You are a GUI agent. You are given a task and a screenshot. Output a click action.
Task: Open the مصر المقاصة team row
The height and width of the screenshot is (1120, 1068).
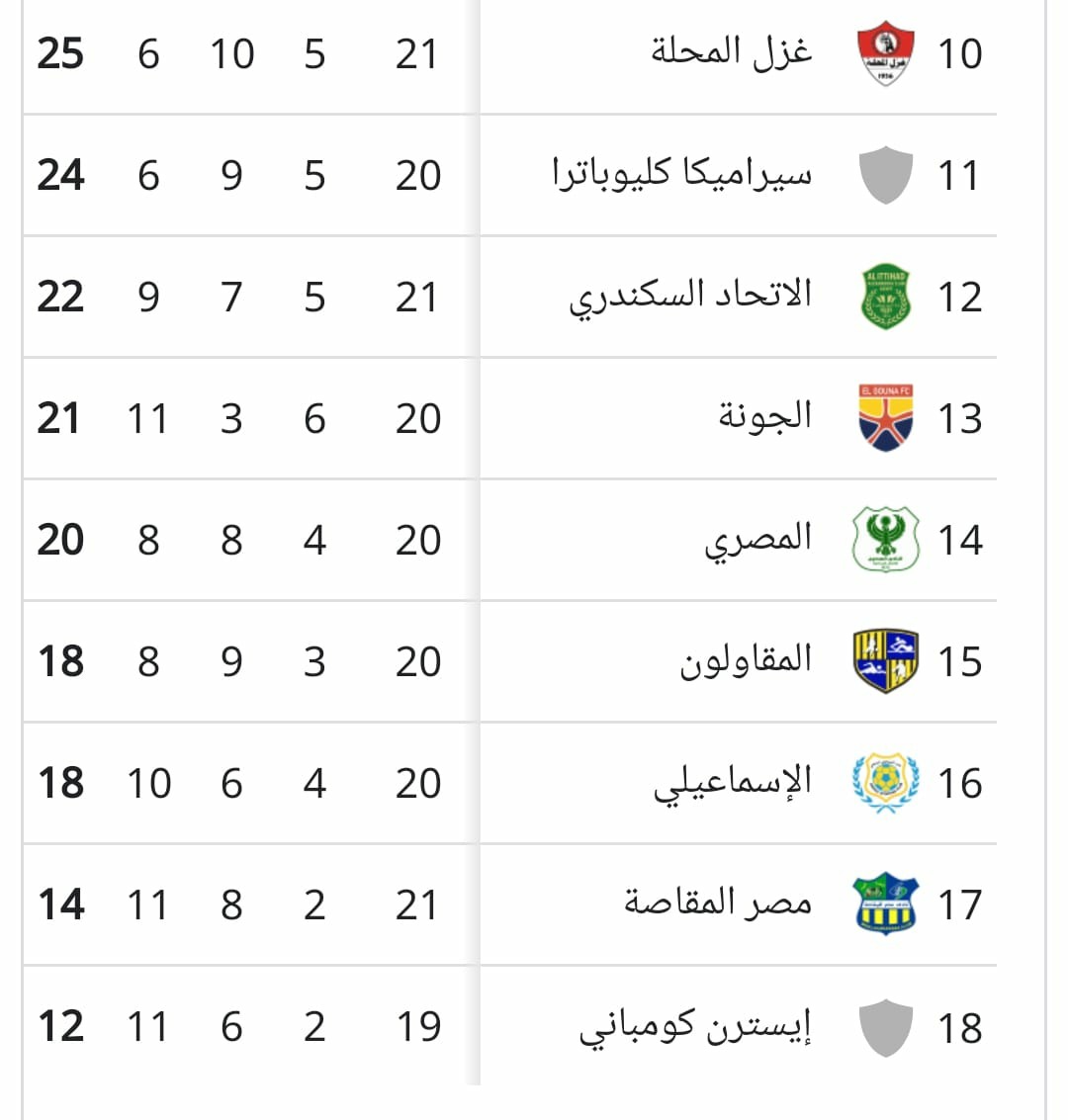[718, 905]
